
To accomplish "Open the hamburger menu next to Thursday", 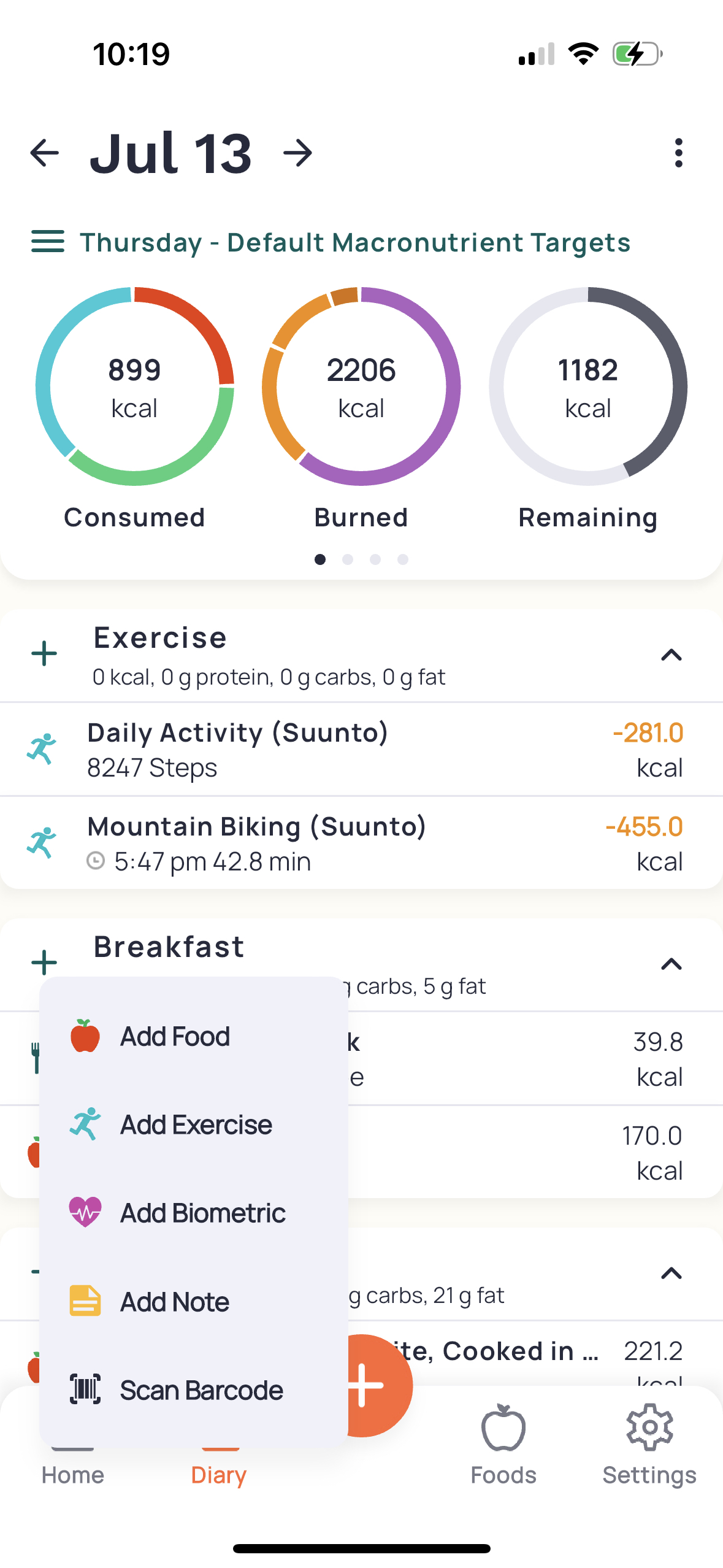I will click(x=48, y=242).
